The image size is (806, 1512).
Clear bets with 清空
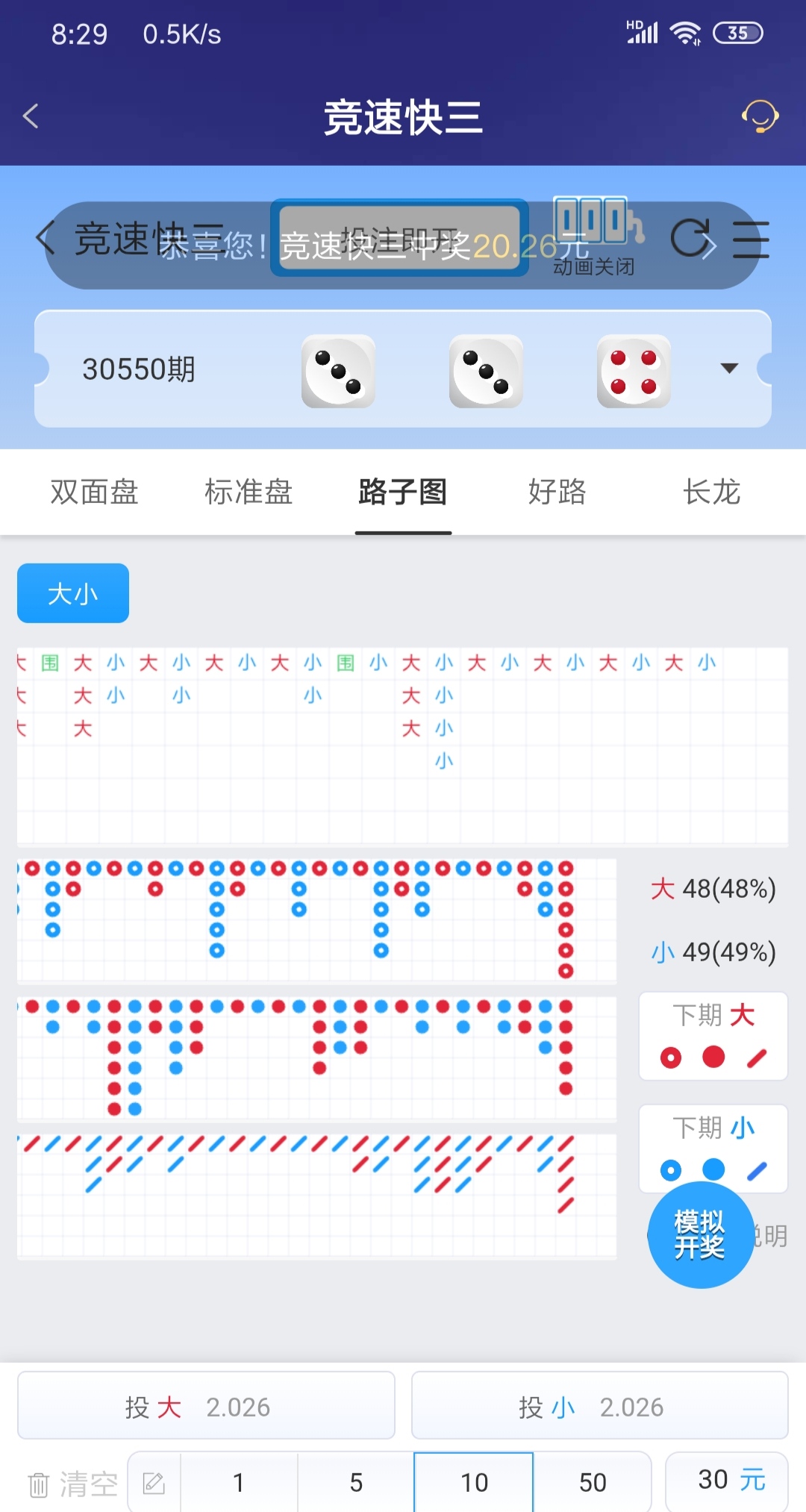tap(73, 1484)
